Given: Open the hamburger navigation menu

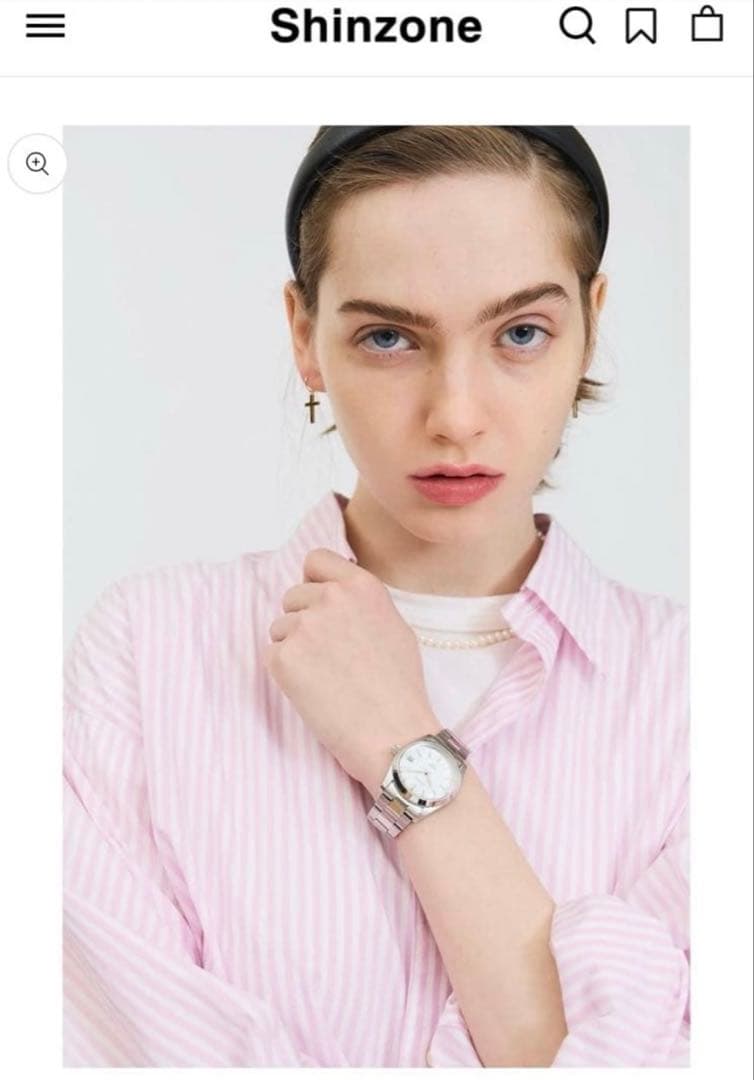Looking at the screenshot, I should tap(45, 27).
